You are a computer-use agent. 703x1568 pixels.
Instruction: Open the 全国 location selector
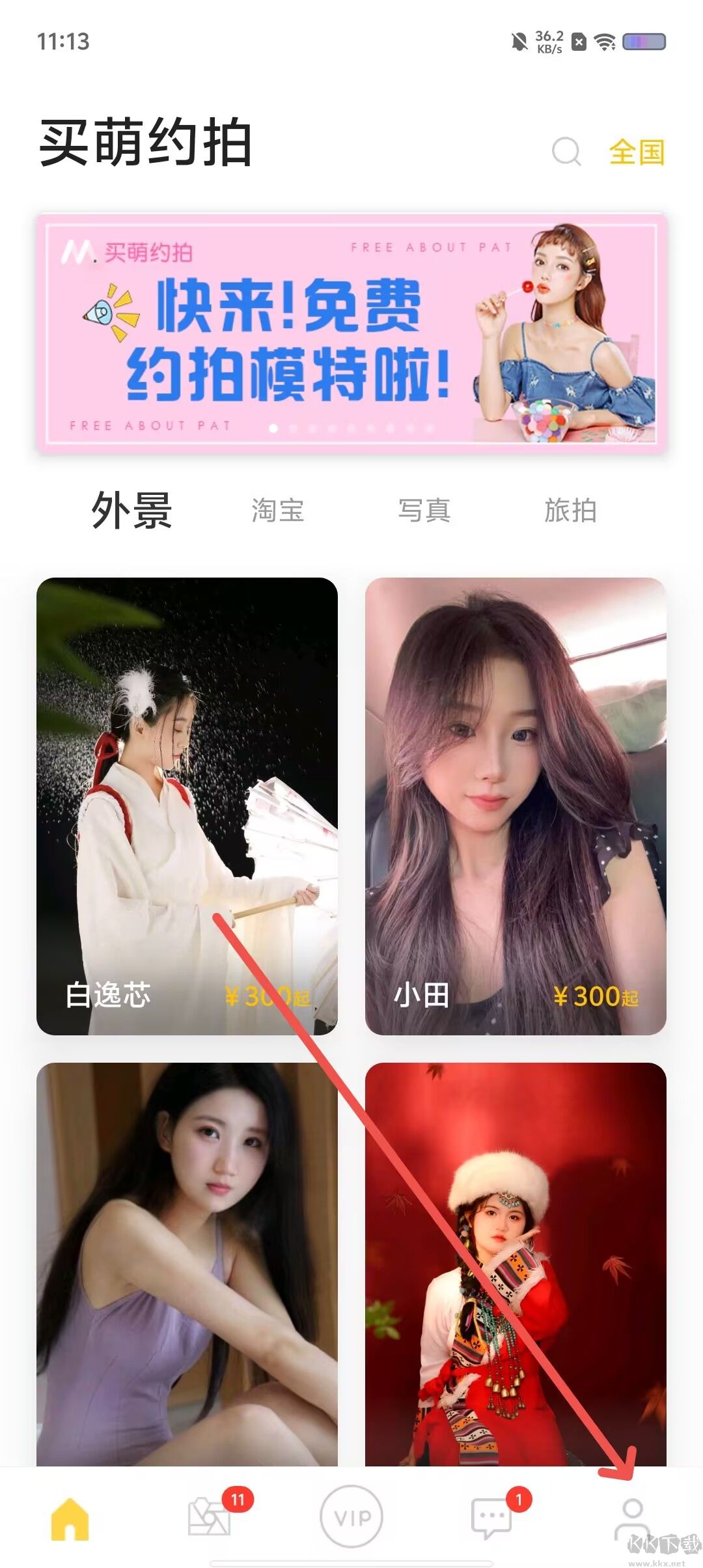coord(637,153)
